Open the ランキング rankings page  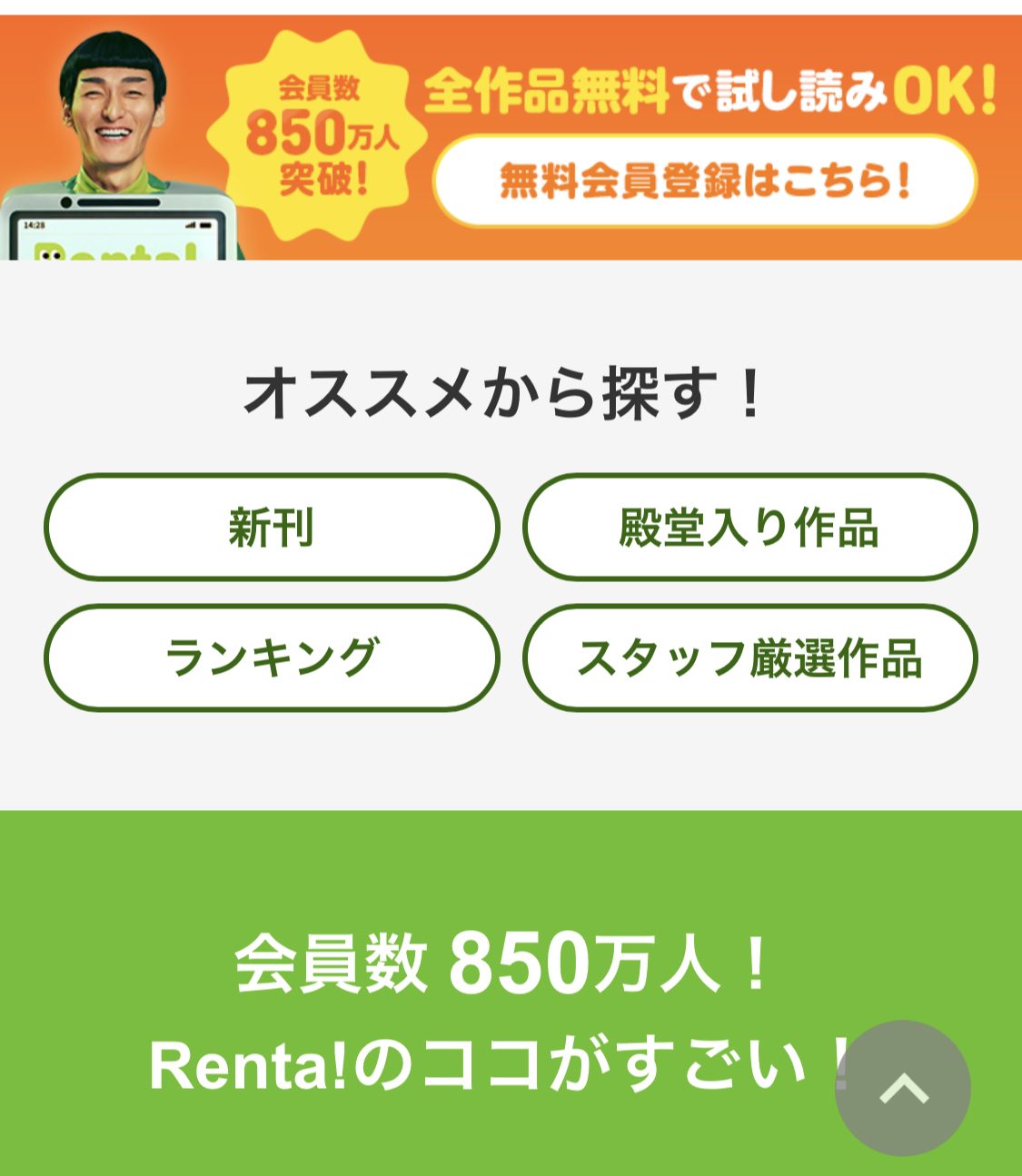[x=272, y=657]
